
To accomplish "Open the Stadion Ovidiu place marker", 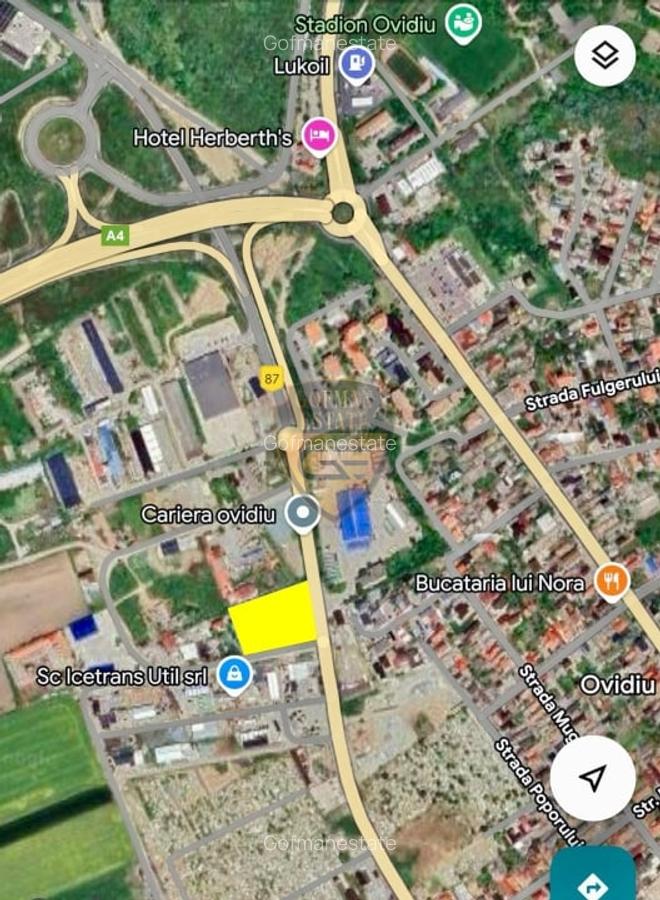I will point(463,23).
